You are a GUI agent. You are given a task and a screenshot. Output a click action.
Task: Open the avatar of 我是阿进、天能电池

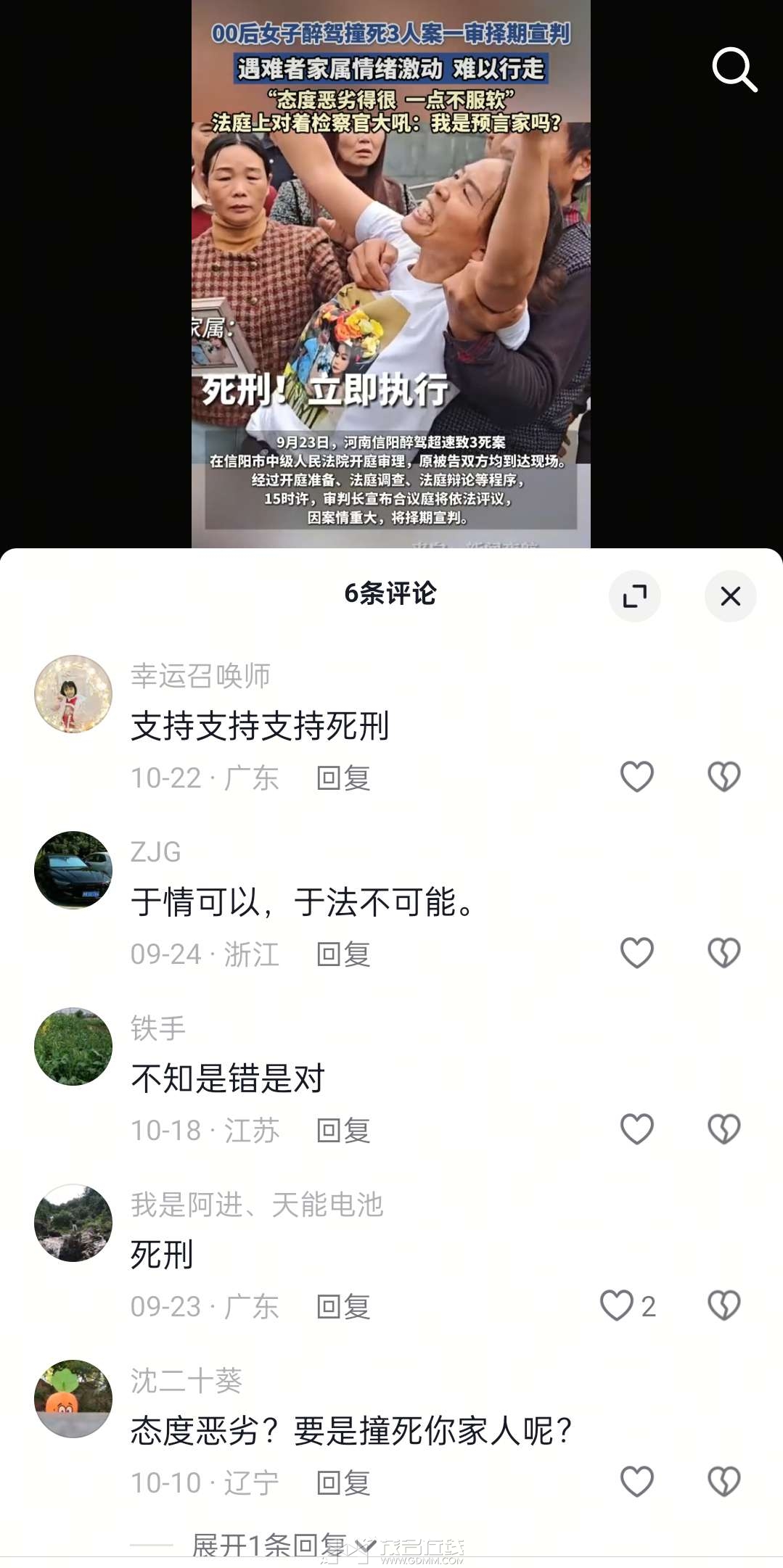click(73, 1223)
